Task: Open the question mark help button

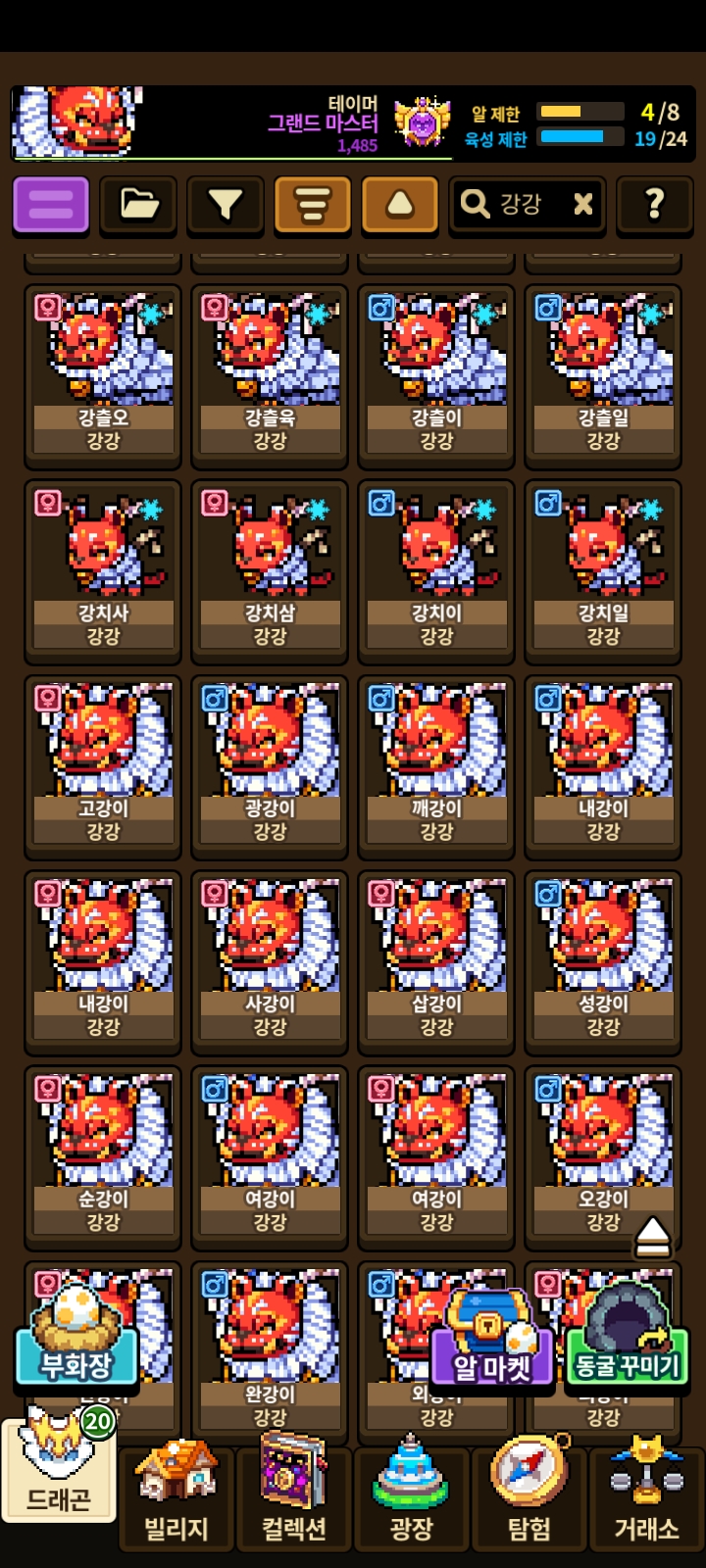Action: [x=655, y=205]
